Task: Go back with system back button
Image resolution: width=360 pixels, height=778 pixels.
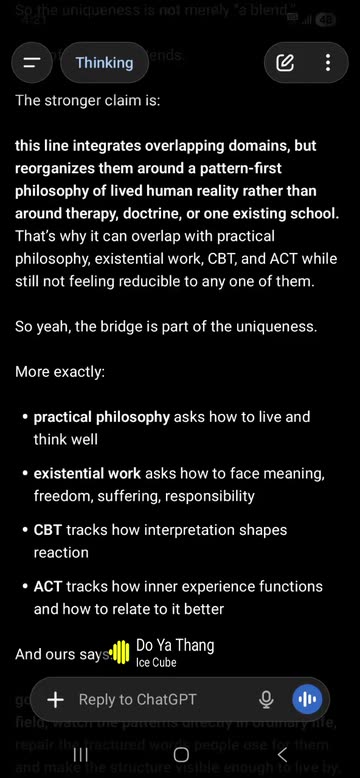Action: click(282, 755)
